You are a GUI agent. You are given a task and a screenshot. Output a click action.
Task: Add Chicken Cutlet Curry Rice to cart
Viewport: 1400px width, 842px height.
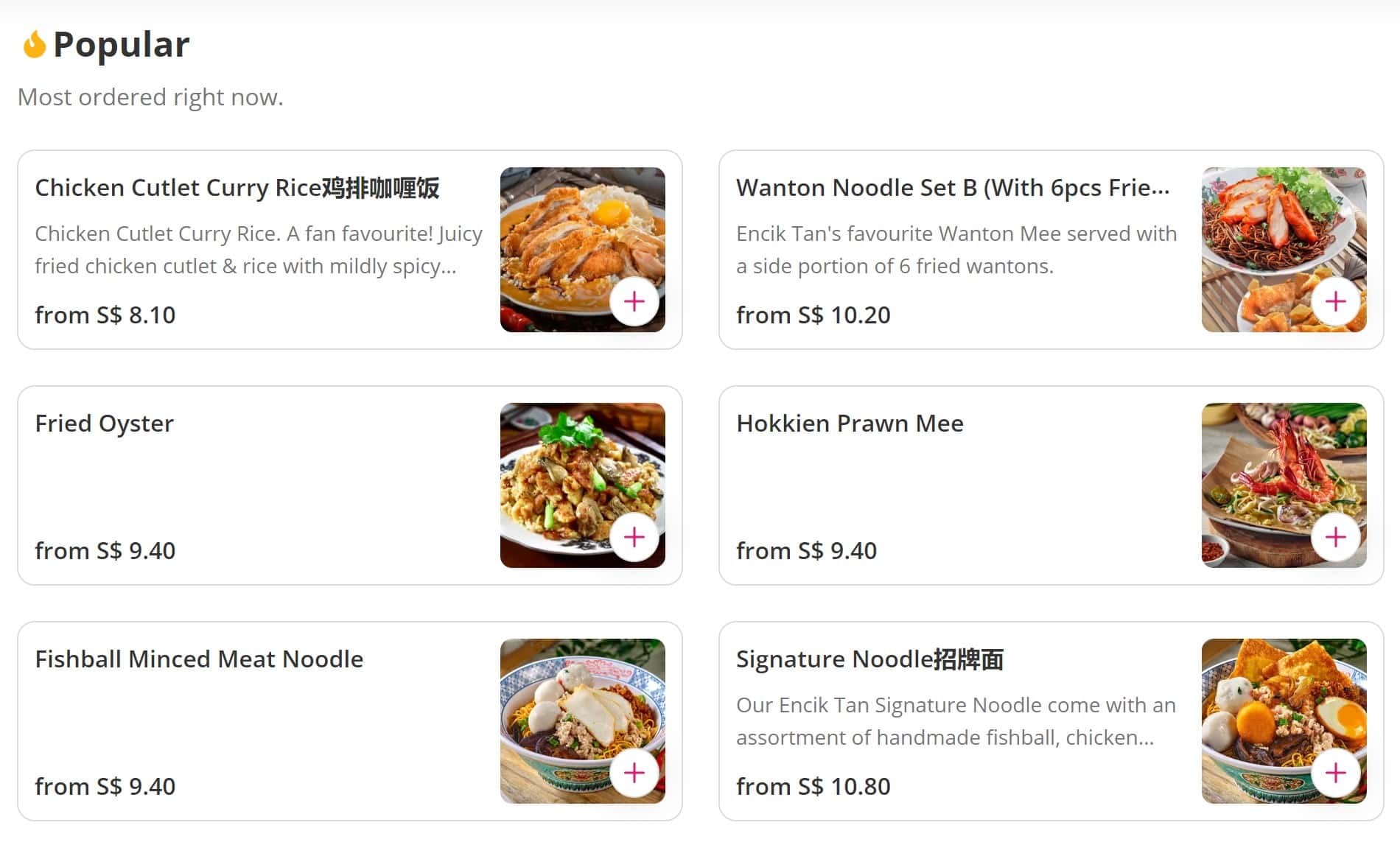point(634,301)
